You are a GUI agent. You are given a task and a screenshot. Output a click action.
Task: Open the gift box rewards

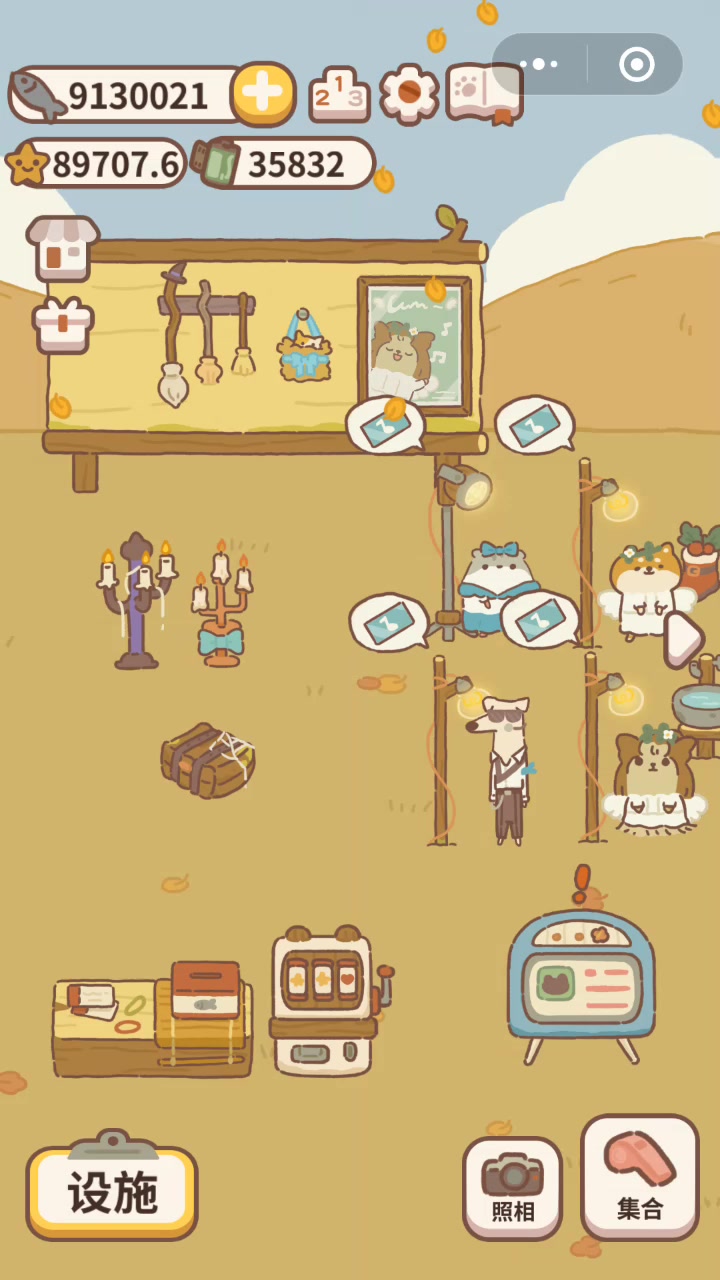pyautogui.click(x=62, y=324)
